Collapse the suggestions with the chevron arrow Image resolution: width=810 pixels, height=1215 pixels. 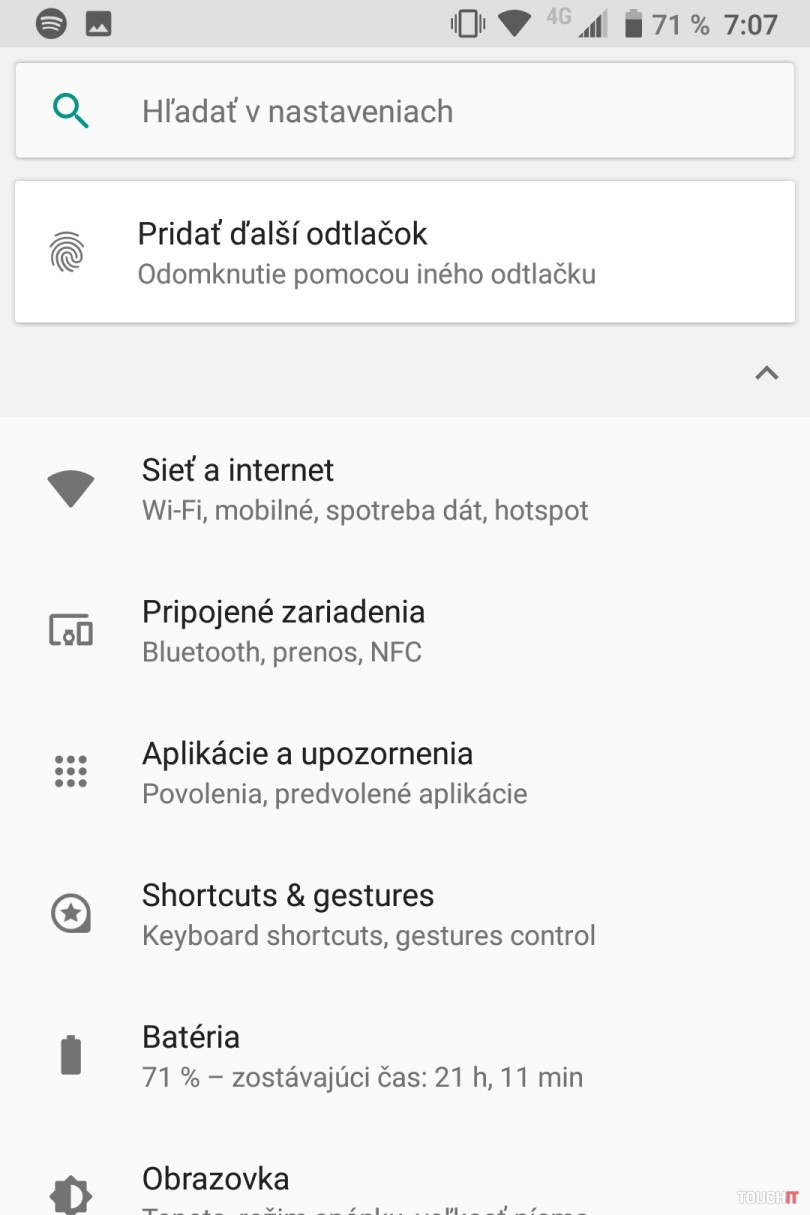pos(766,373)
